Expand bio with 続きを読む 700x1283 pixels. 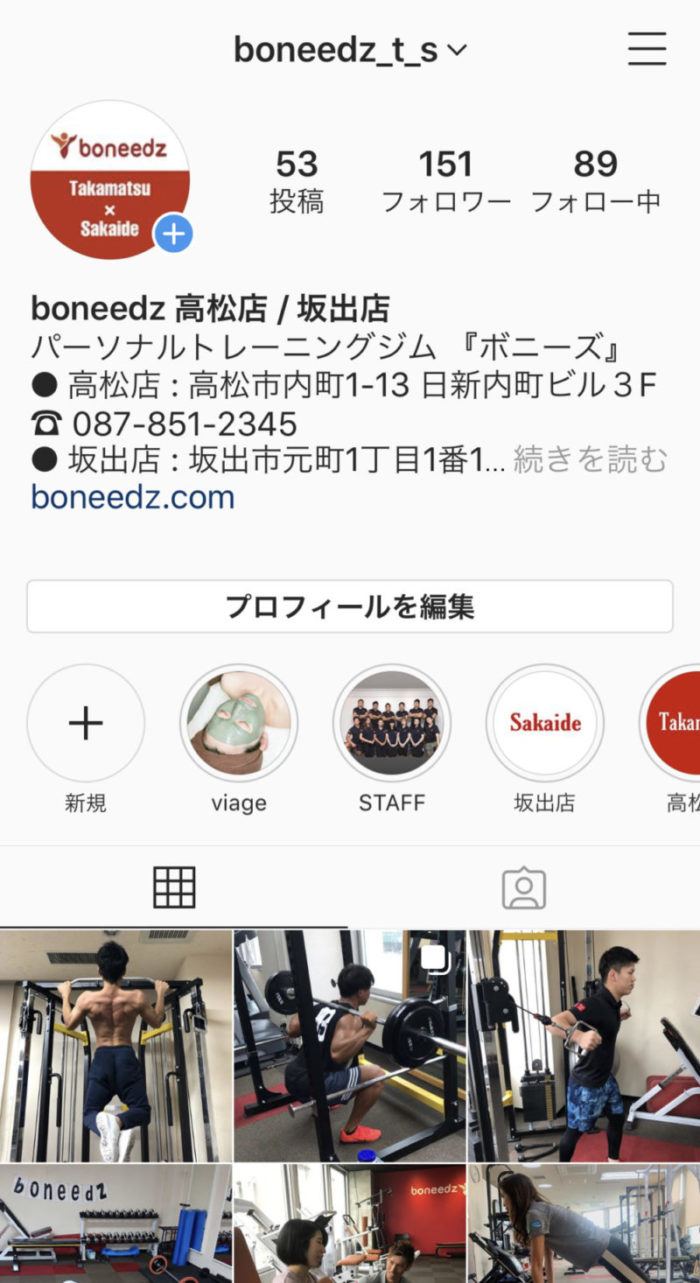(590, 459)
